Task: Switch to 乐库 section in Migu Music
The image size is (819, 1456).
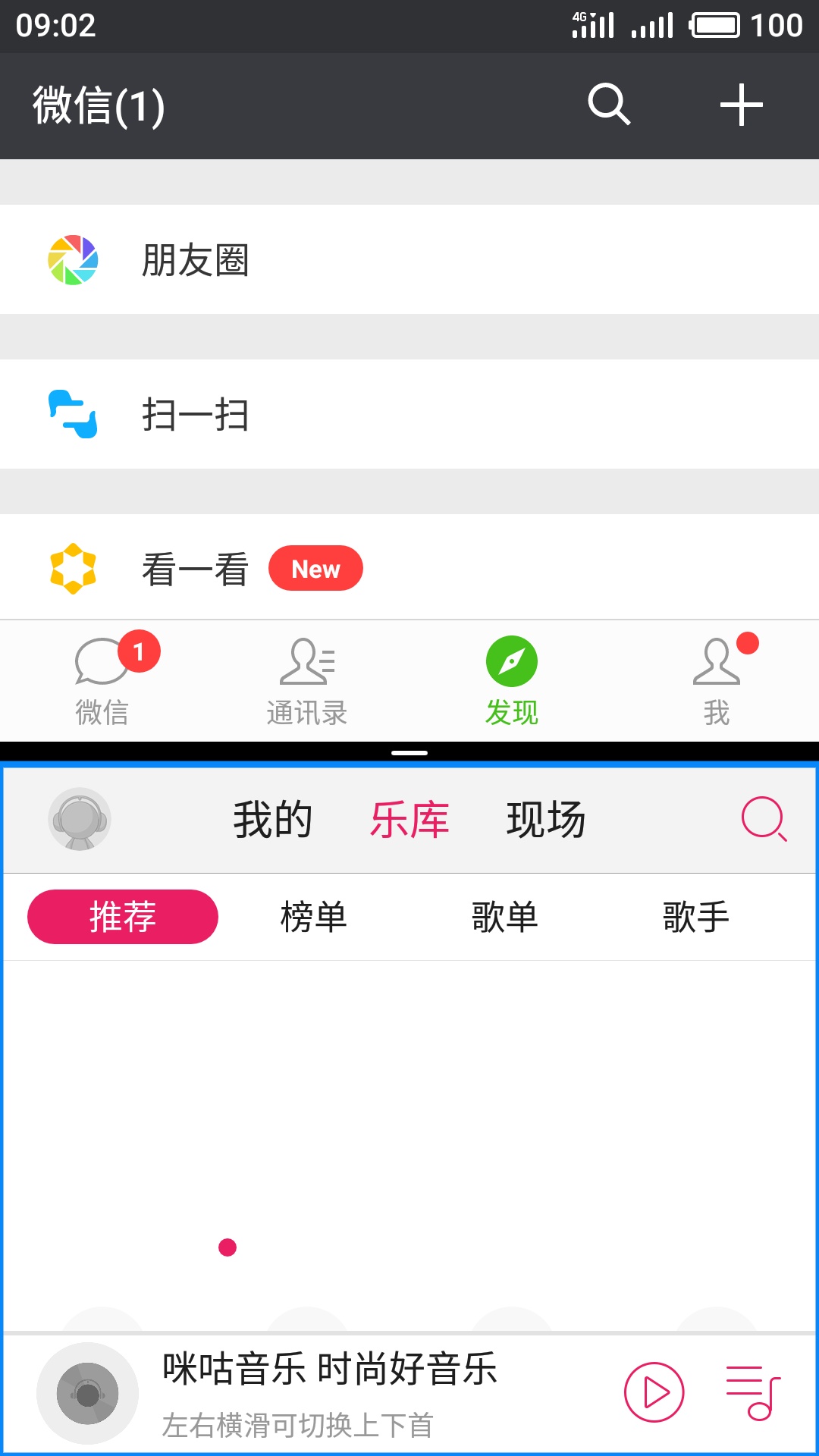Action: click(409, 820)
